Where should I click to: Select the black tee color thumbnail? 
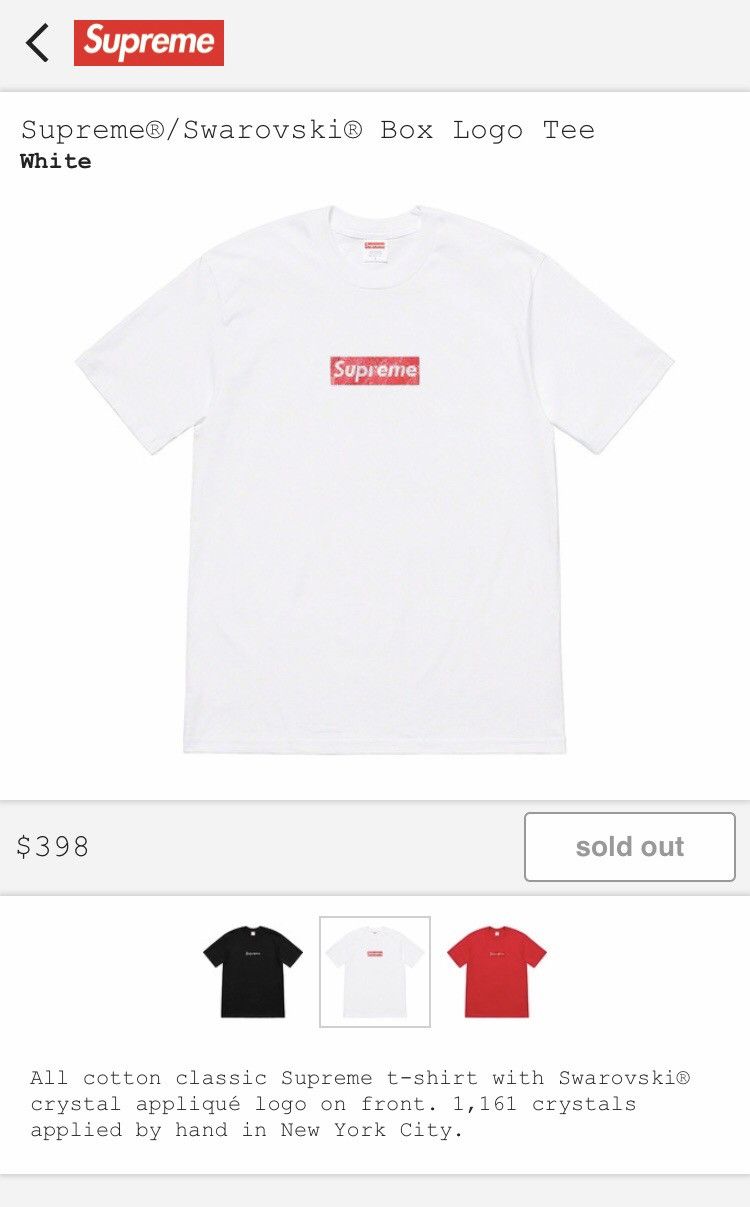(253, 972)
